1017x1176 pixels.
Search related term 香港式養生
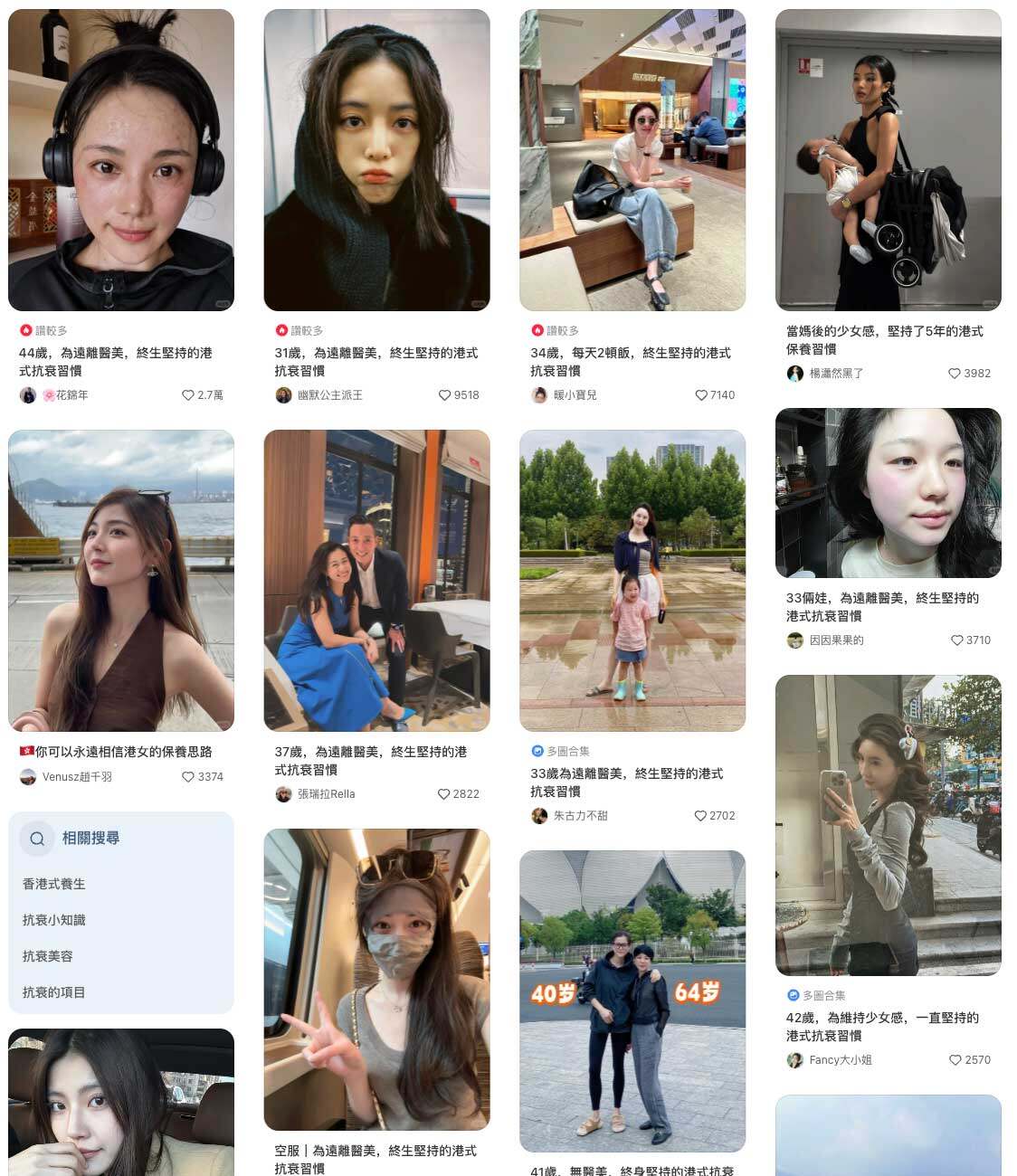pos(54,884)
